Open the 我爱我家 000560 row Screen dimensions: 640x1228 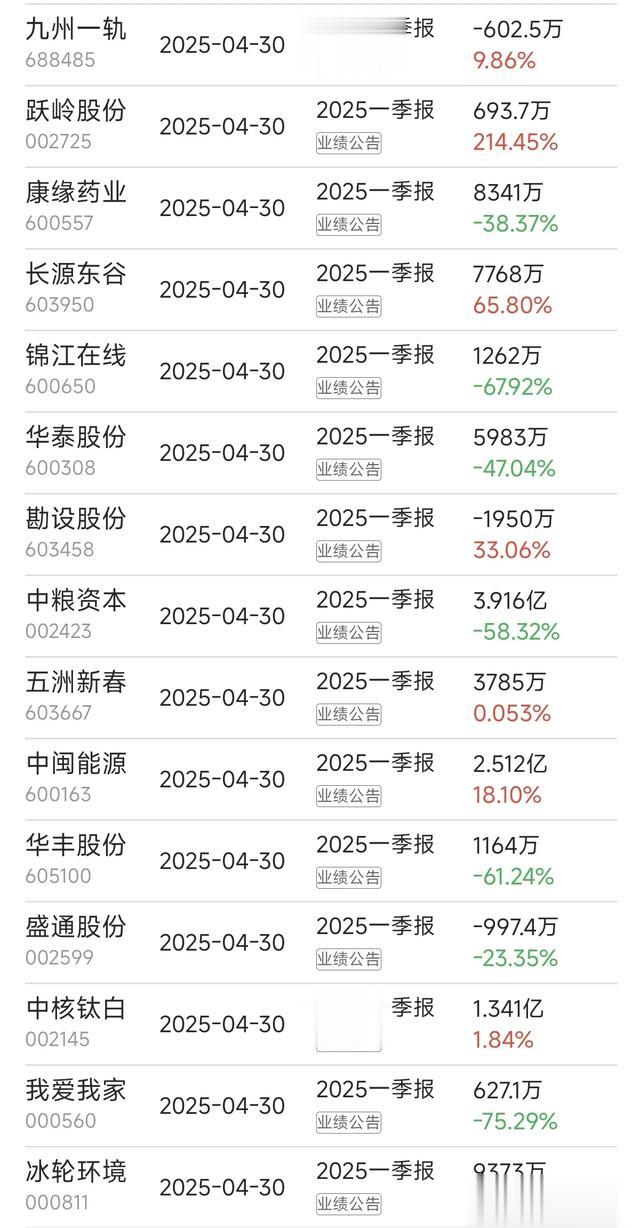coord(320,1107)
